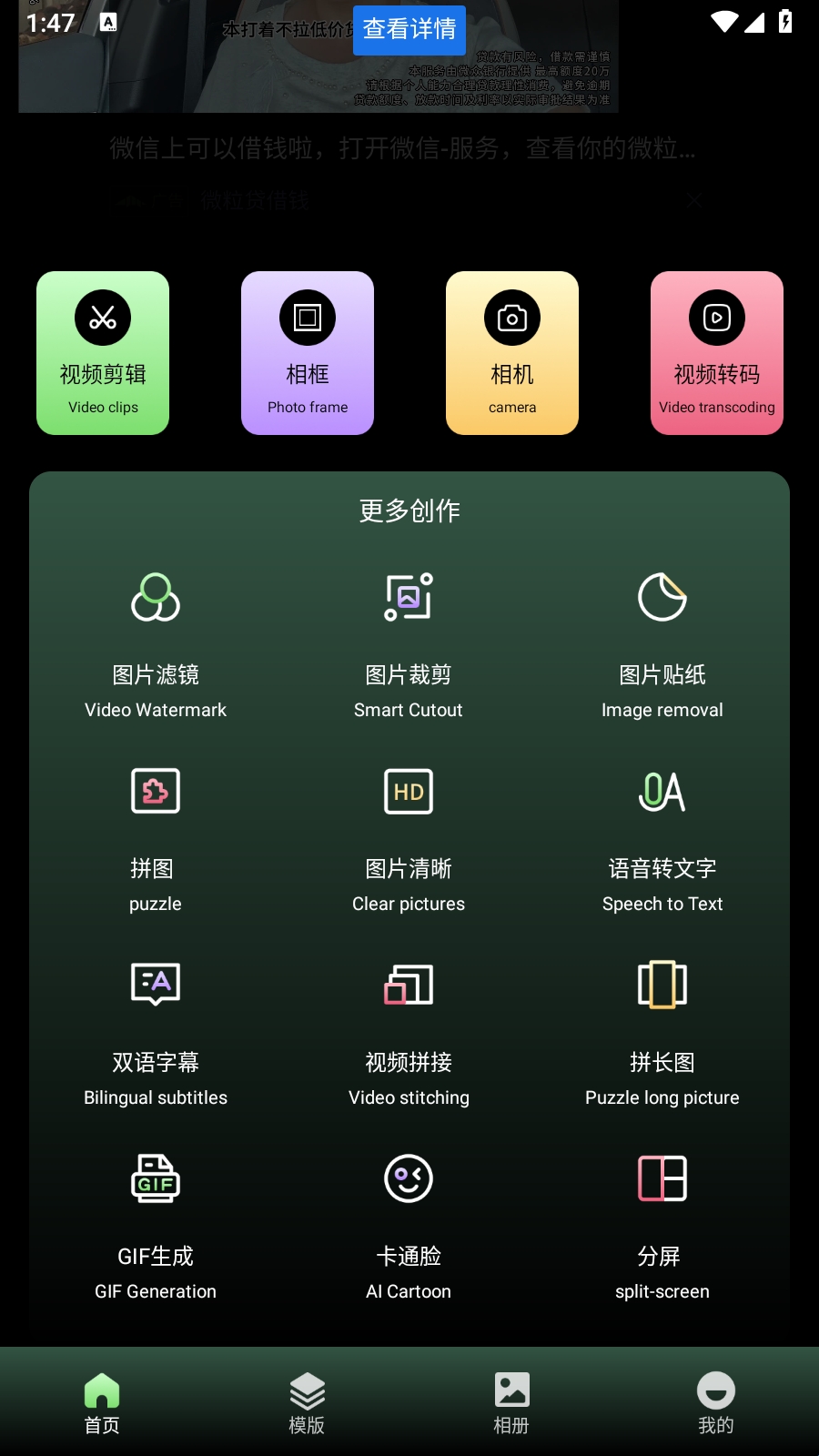Tap the 查看详情 button on the ad
819x1456 pixels.
pos(409,30)
